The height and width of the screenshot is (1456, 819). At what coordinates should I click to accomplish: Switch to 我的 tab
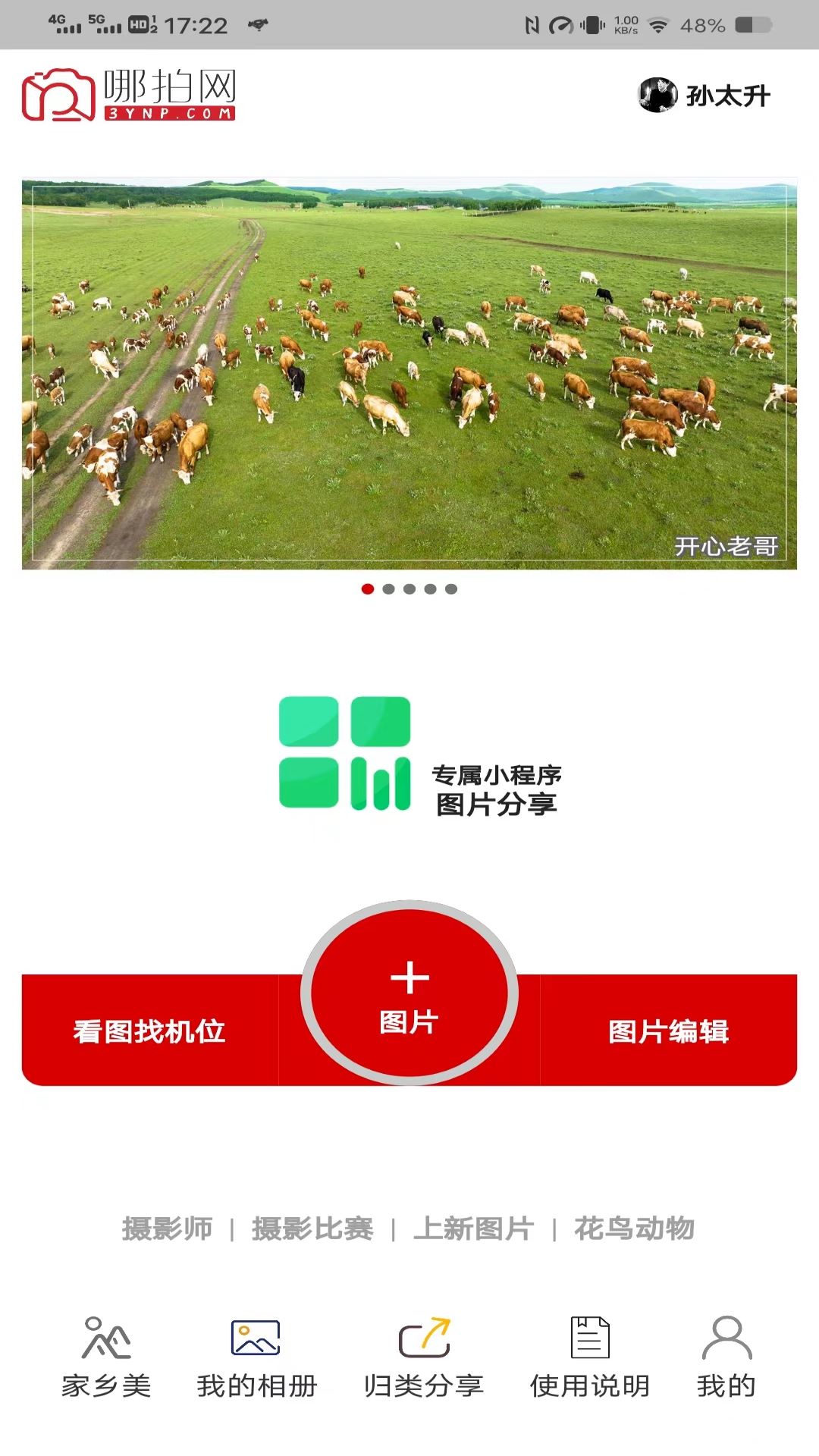point(726,1357)
